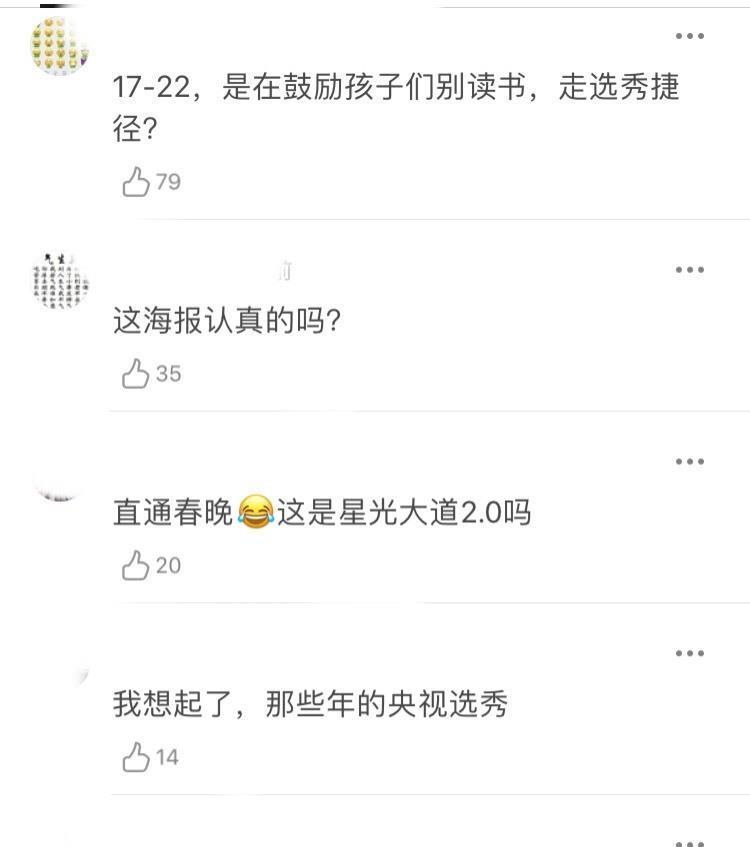
Task: Like the comment about 17-22 poster
Action: click(136, 182)
